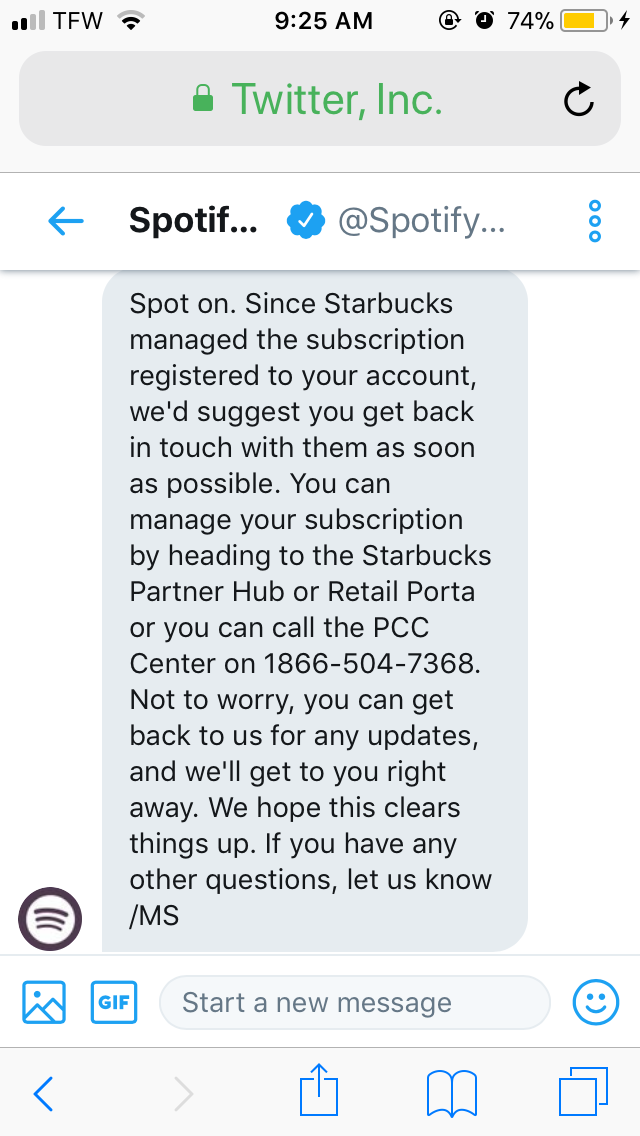Attach a photo to the message
640x1136 pixels.
pos(44,1002)
